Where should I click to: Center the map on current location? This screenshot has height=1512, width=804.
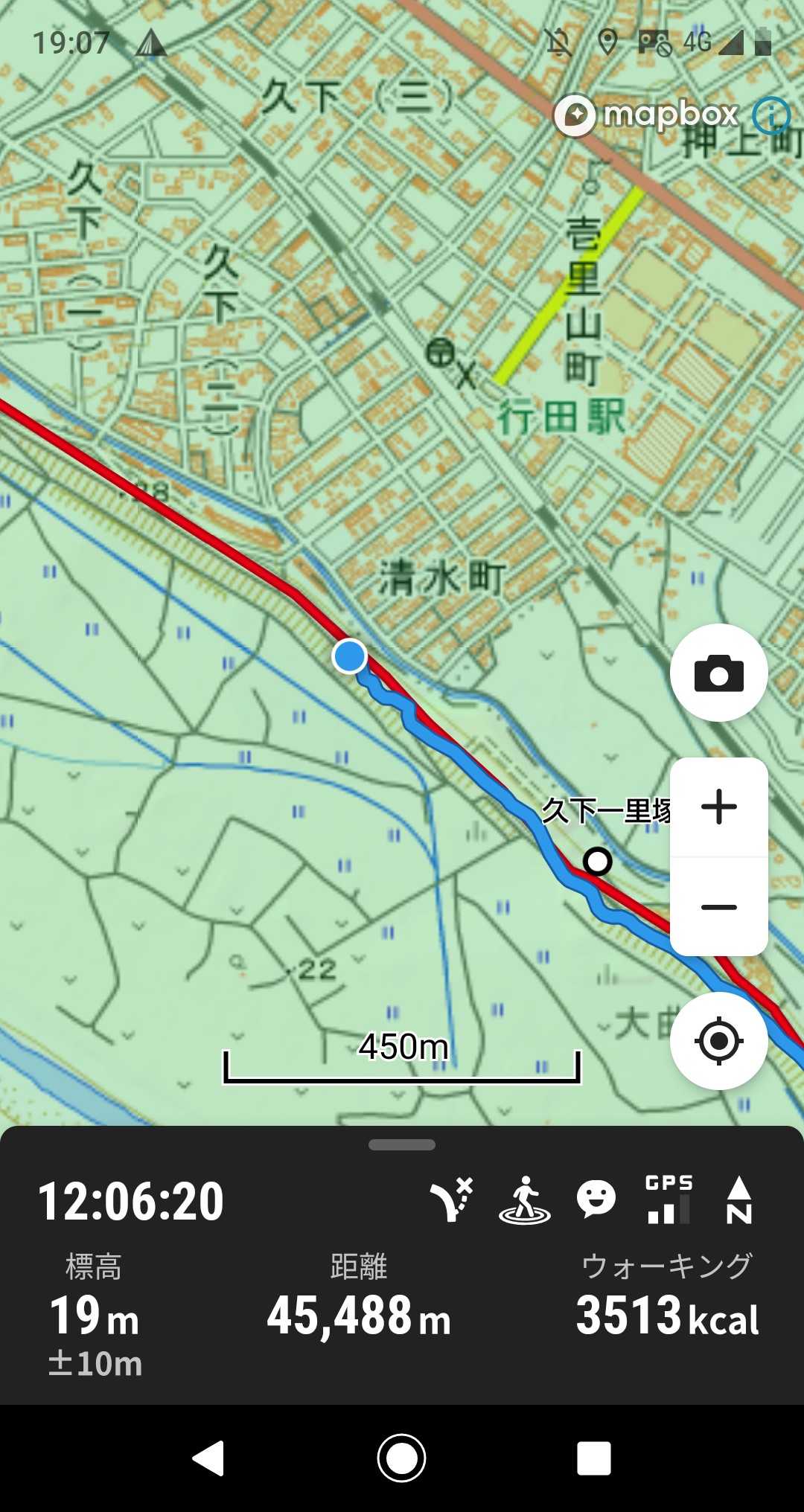pos(718,1040)
